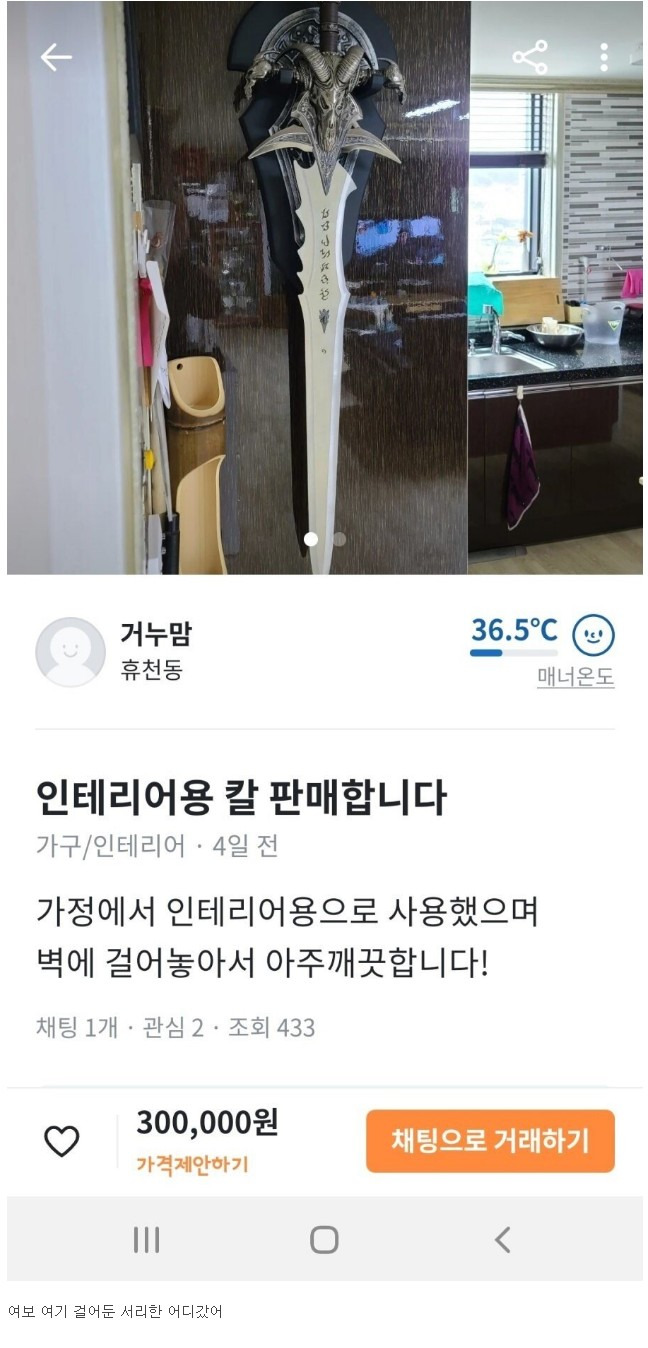Go back using the top-left arrow
This screenshot has width=648, height=1348.
point(56,57)
